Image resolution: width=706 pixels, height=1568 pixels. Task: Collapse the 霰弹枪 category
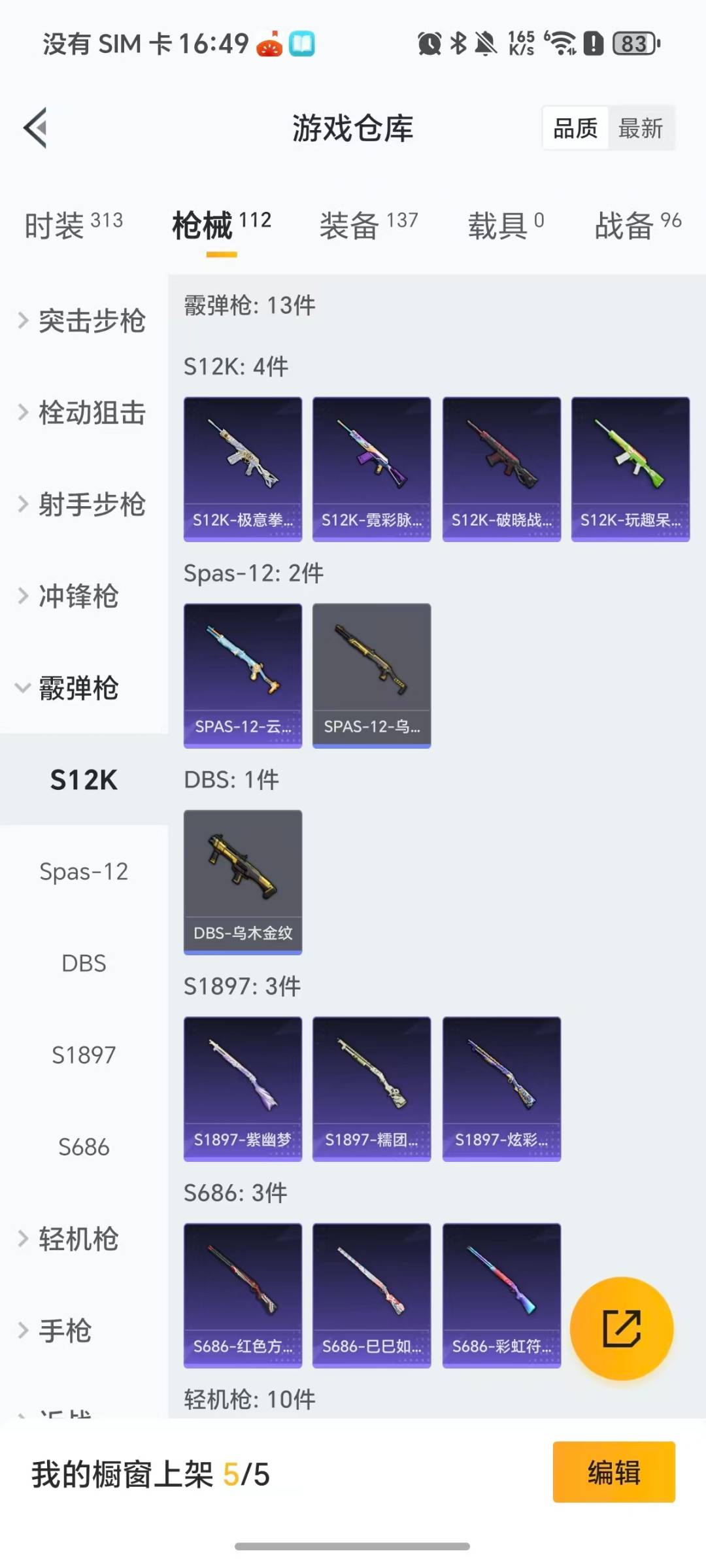point(78,688)
